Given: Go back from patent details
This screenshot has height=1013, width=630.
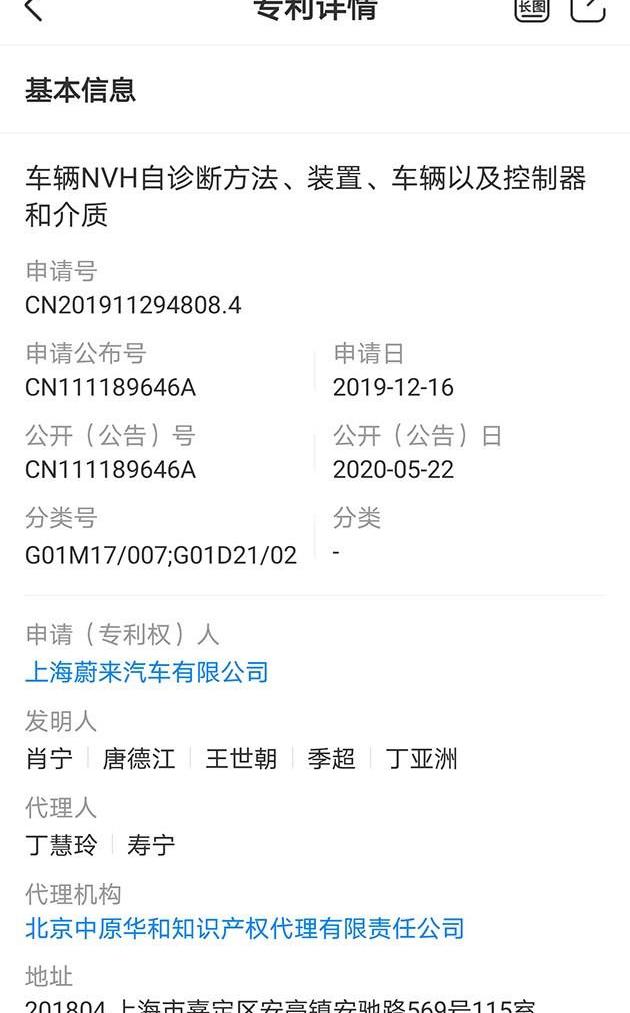Looking at the screenshot, I should [x=33, y=10].
